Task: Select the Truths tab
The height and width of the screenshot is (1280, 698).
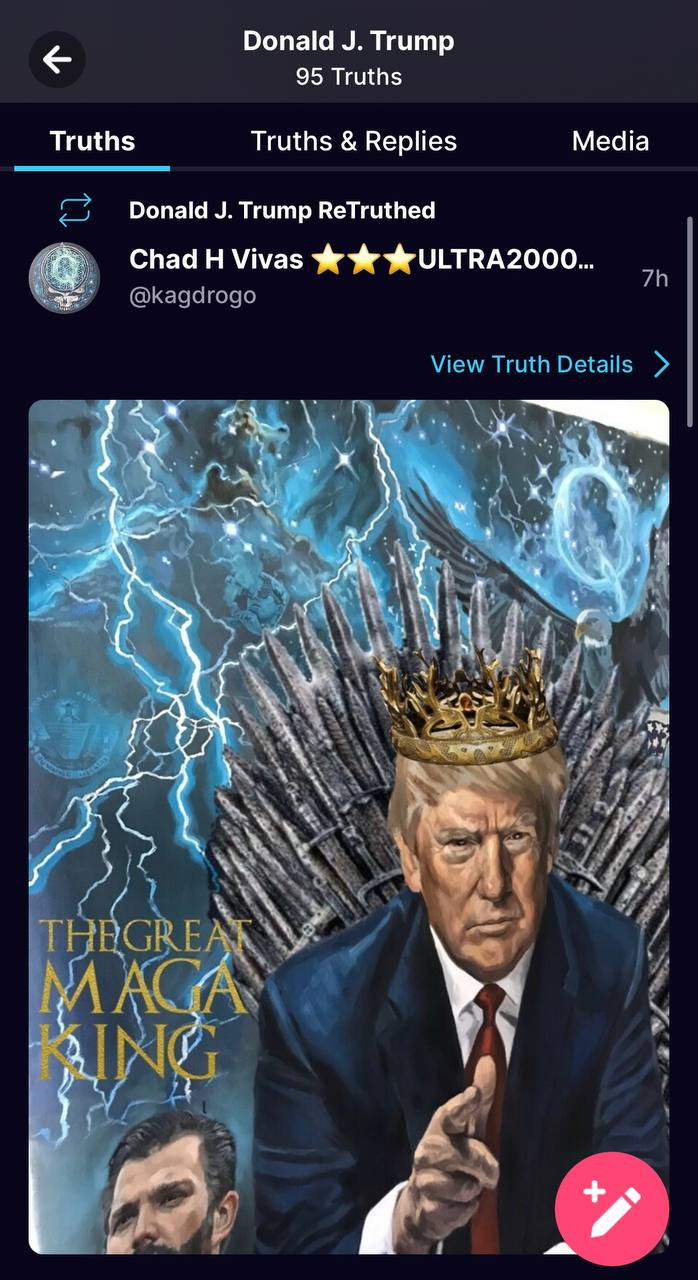Action: click(92, 141)
